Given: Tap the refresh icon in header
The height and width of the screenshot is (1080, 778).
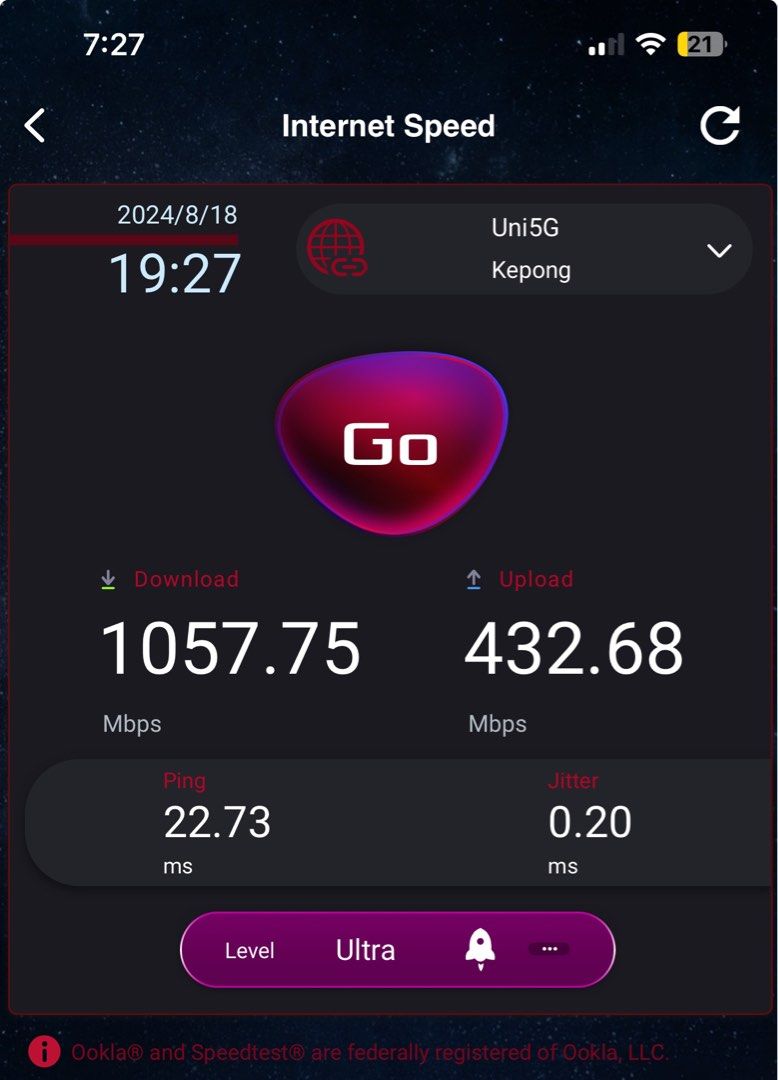Looking at the screenshot, I should click(x=719, y=125).
